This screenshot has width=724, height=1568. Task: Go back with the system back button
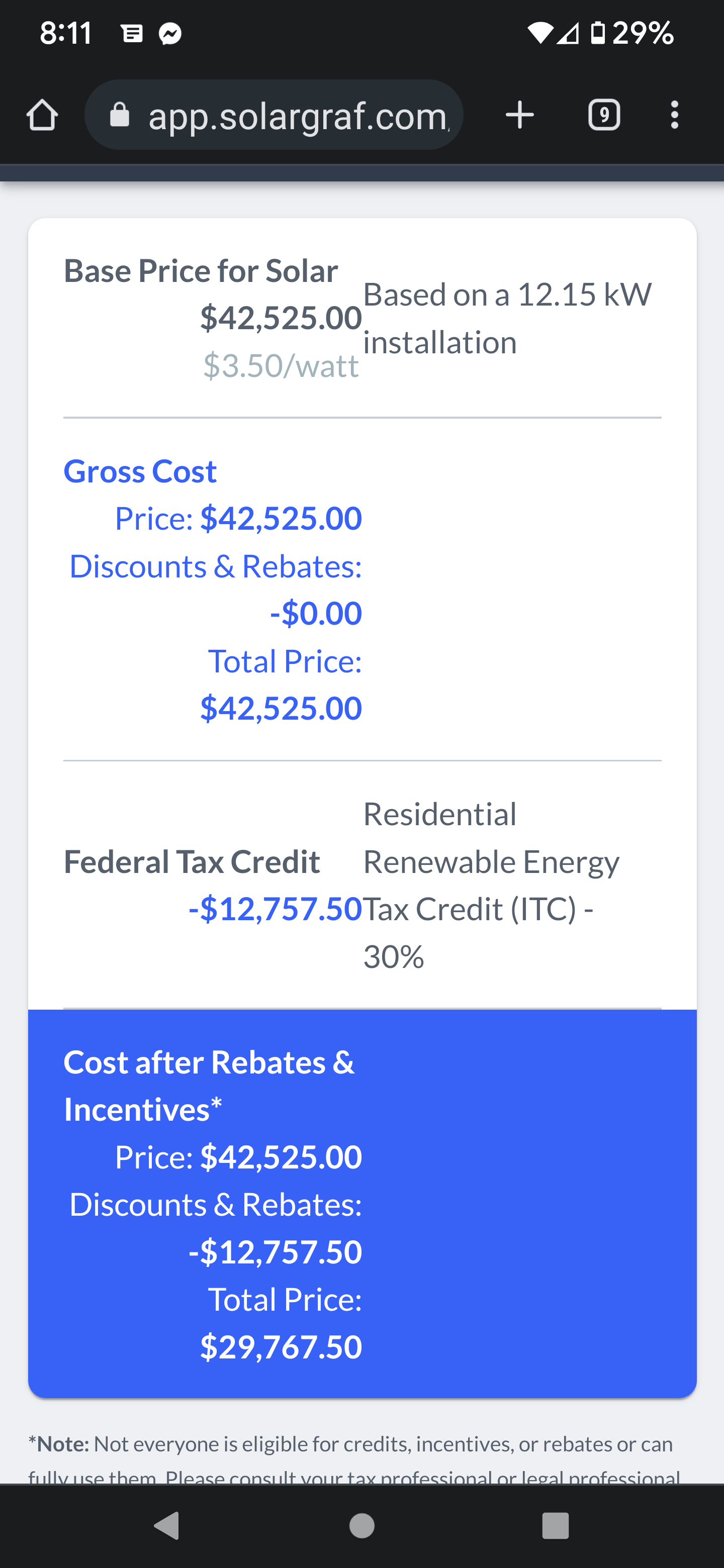pyautogui.click(x=167, y=1525)
